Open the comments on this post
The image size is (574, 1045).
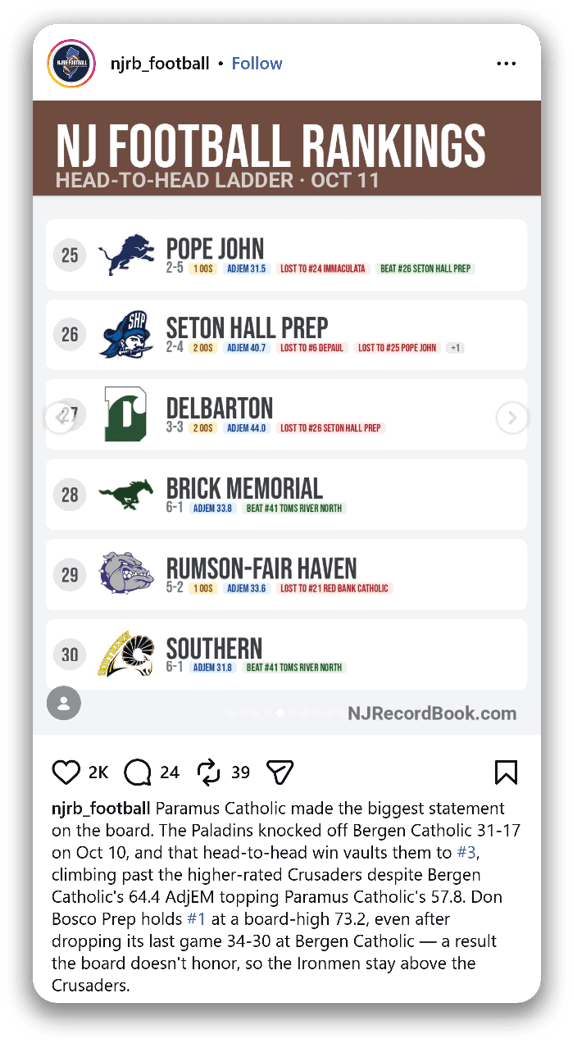(137, 772)
